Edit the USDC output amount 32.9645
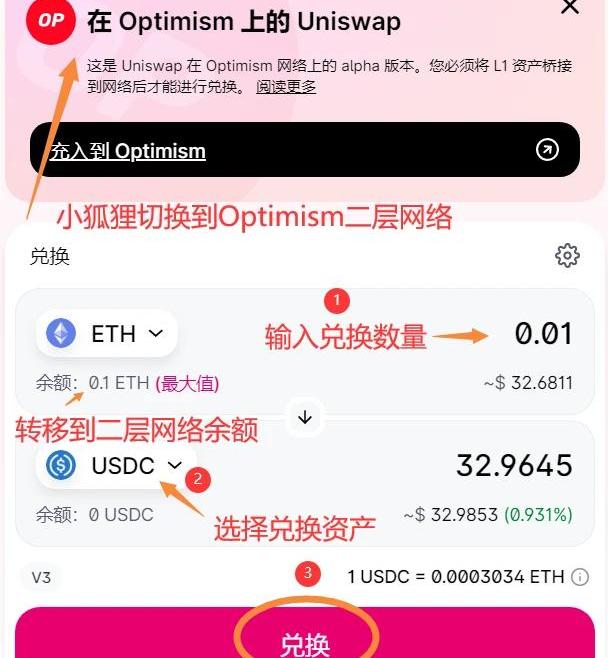This screenshot has width=608, height=658. coord(514,465)
